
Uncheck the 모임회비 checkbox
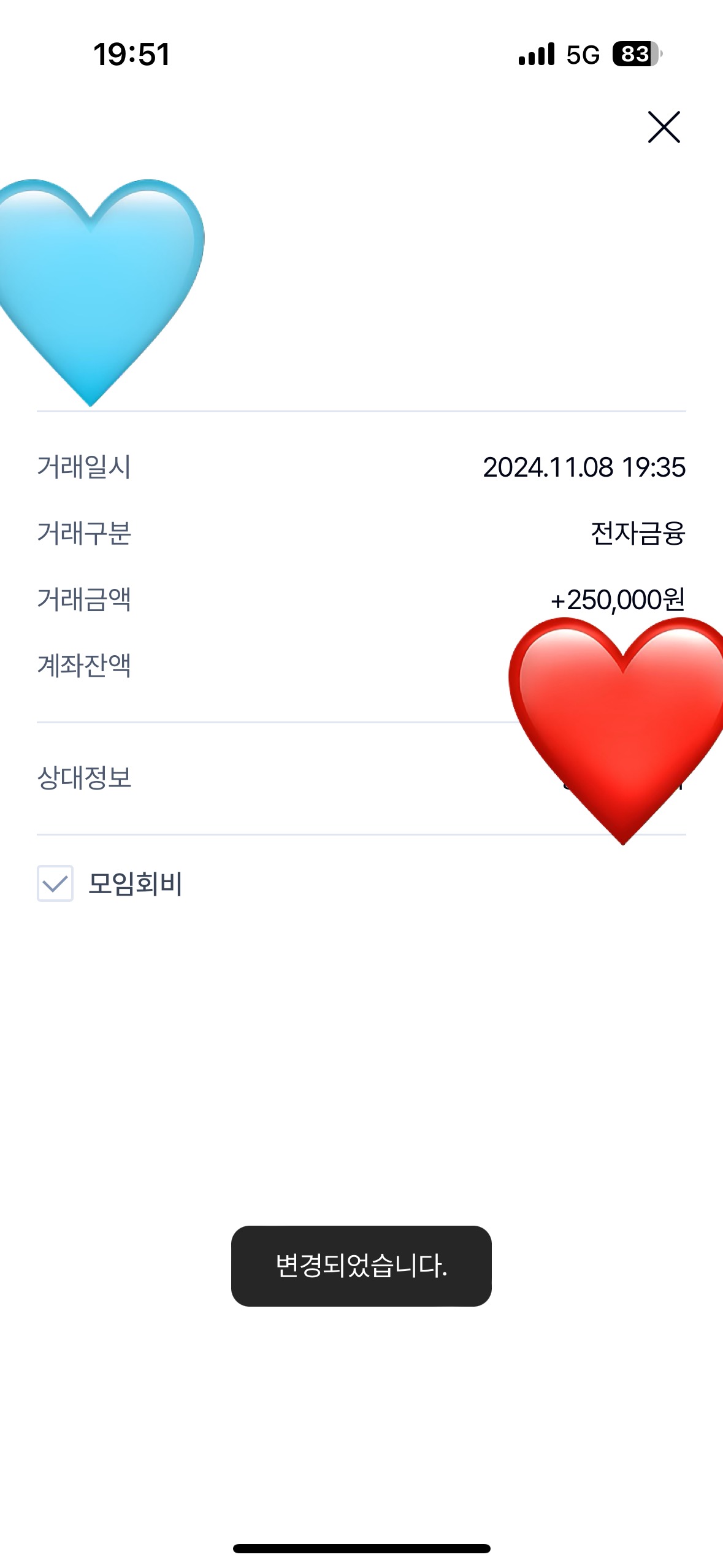[55, 883]
